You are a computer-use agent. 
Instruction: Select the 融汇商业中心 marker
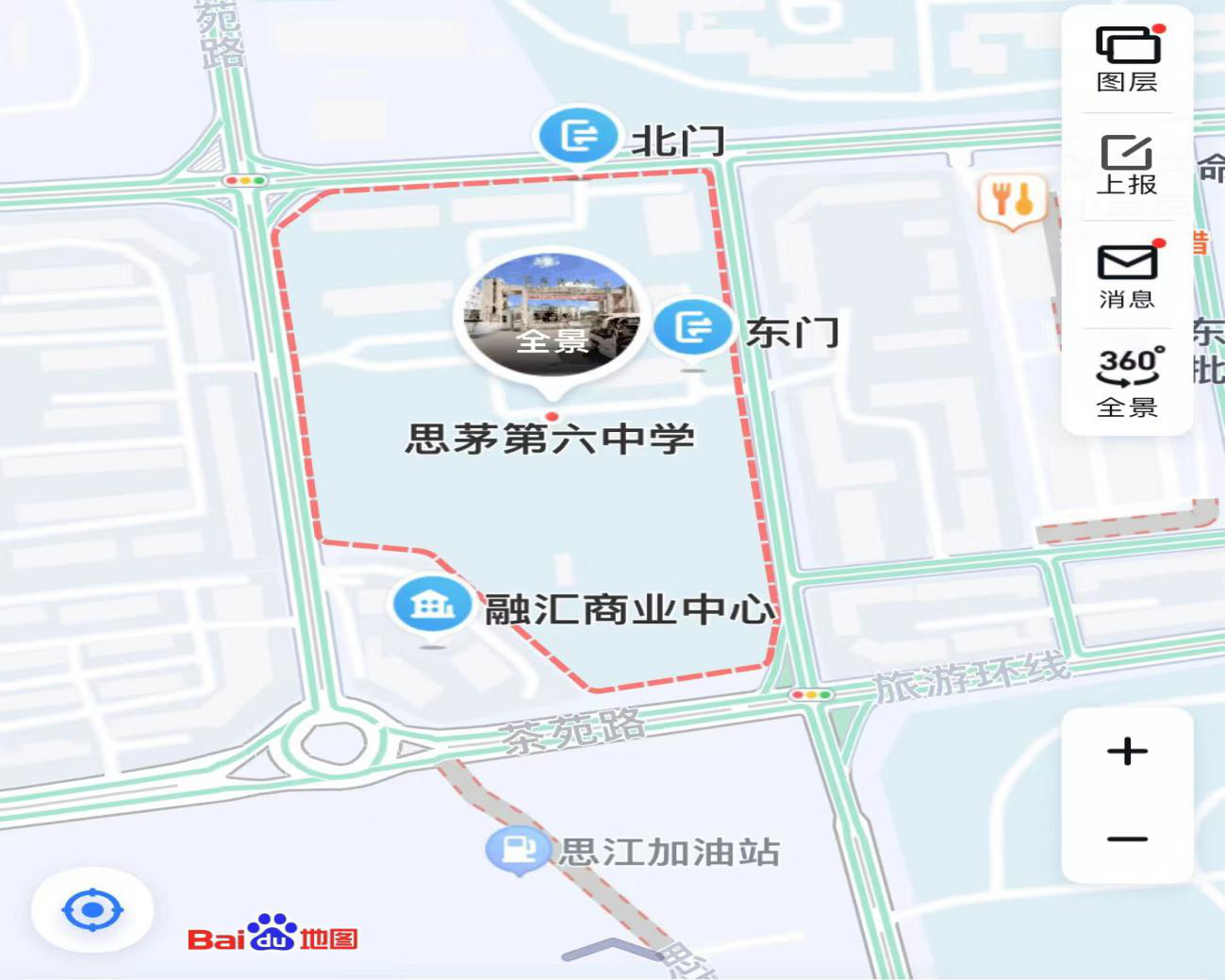point(432,605)
